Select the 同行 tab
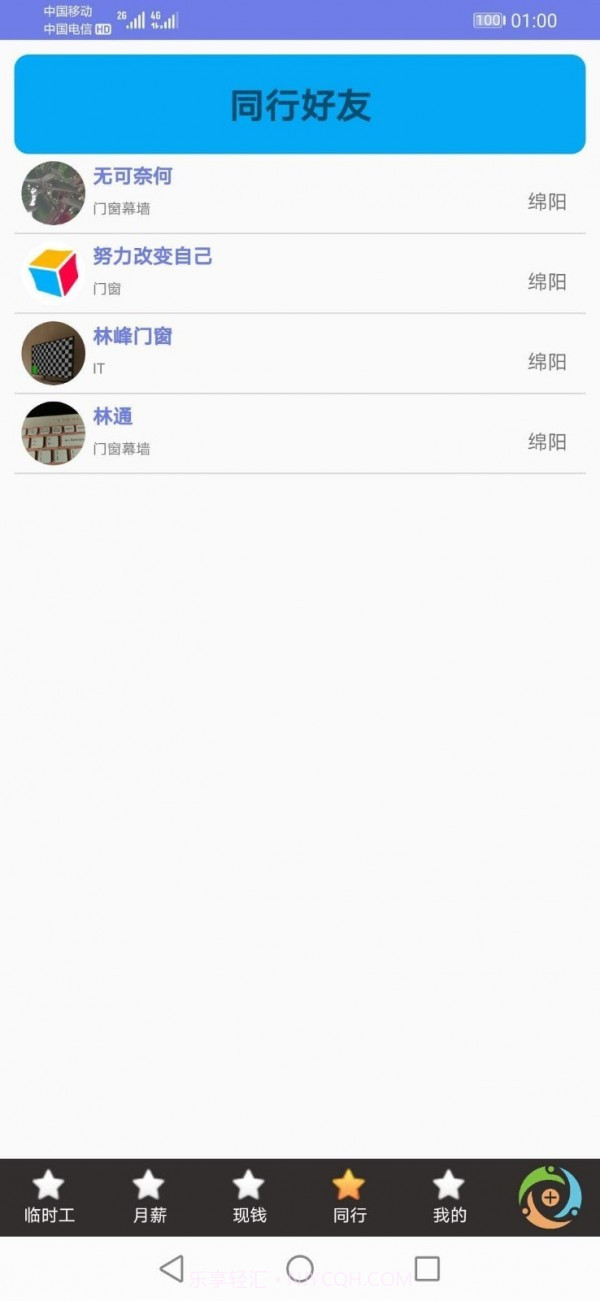600x1301 pixels. pyautogui.click(x=349, y=1197)
